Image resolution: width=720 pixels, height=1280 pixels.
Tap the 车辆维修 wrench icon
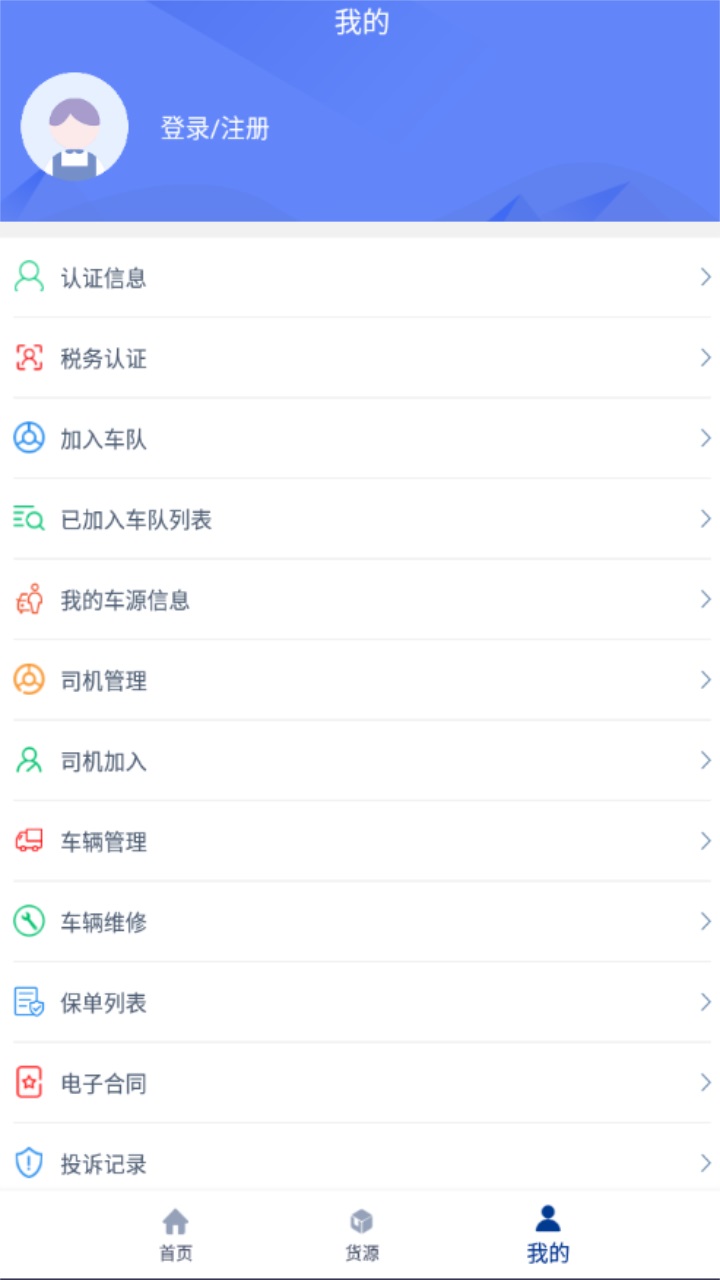pos(28,922)
